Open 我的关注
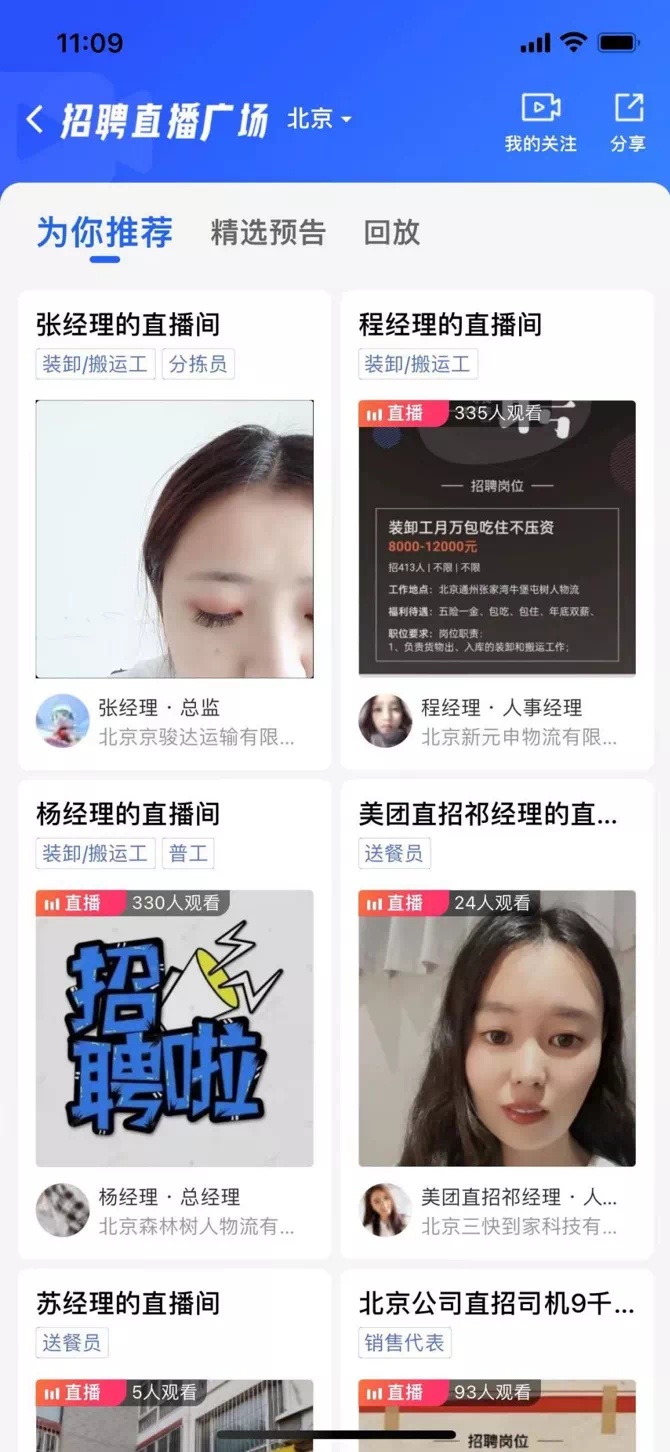Screen dimensions: 670x1452 click(540, 123)
